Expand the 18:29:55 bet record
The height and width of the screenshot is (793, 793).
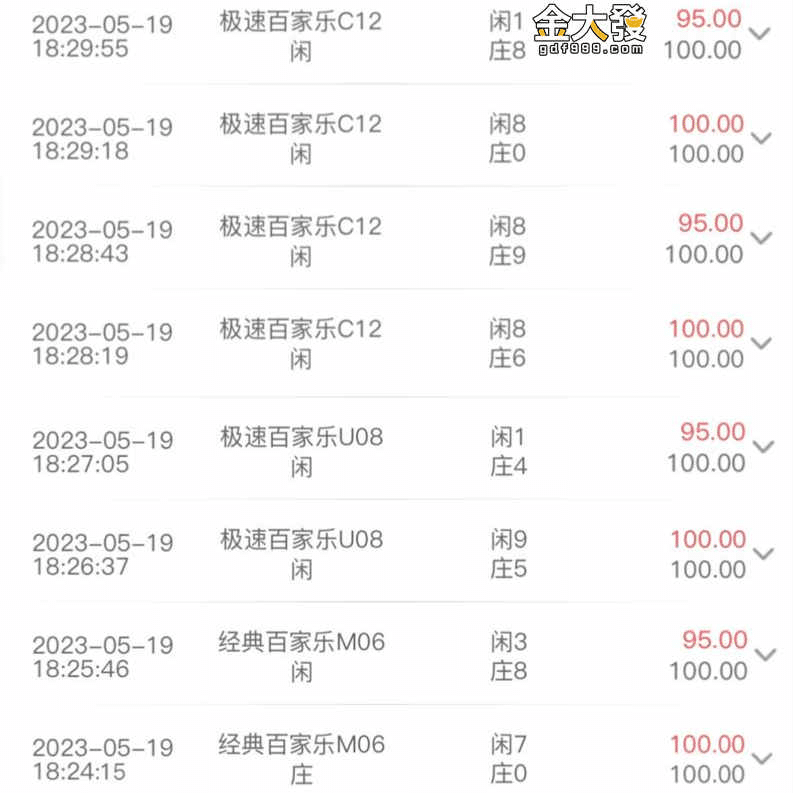[x=761, y=34]
